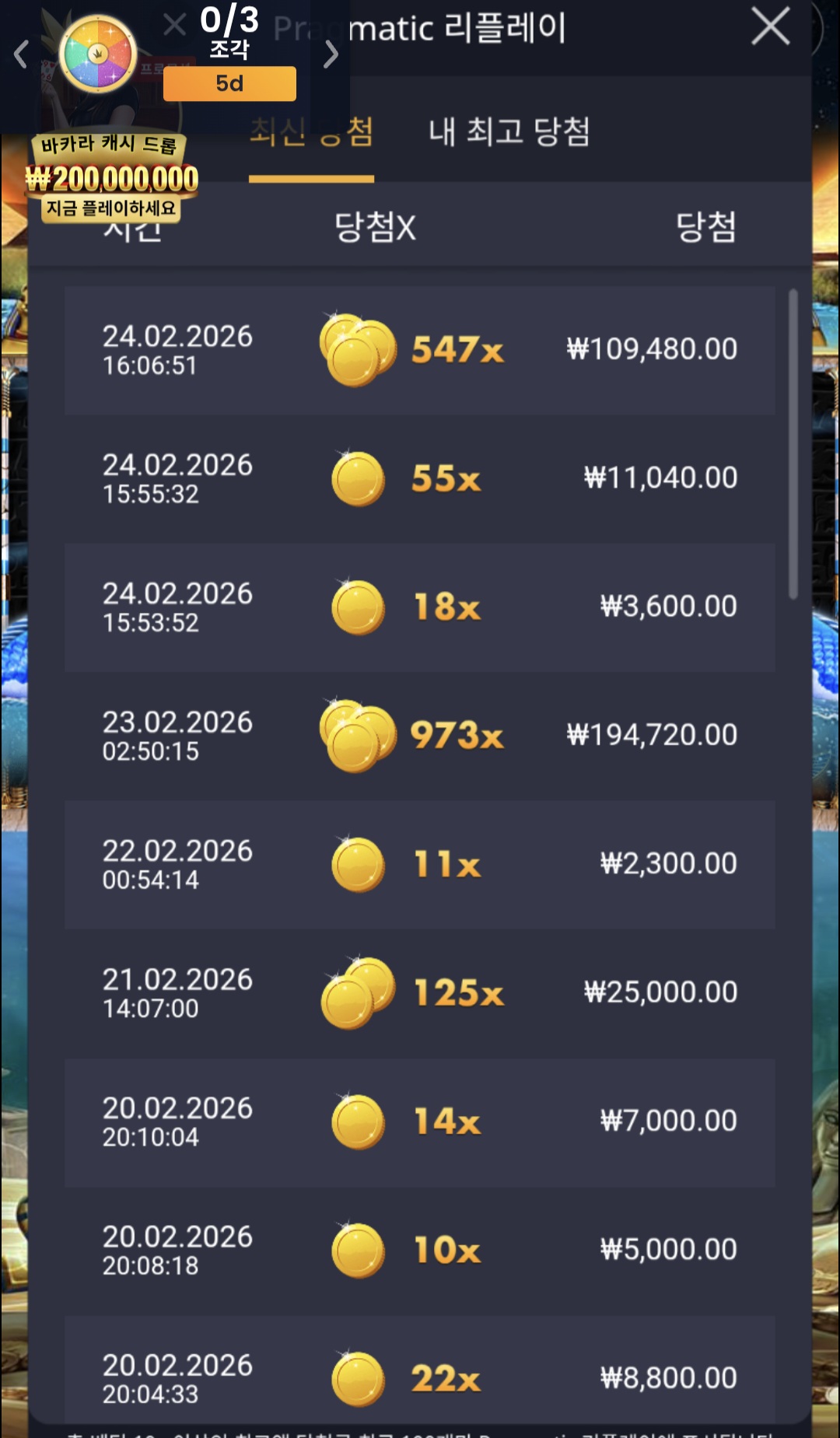
Task: Close the Pragmatic 리플레이 dialog
Action: (x=770, y=28)
